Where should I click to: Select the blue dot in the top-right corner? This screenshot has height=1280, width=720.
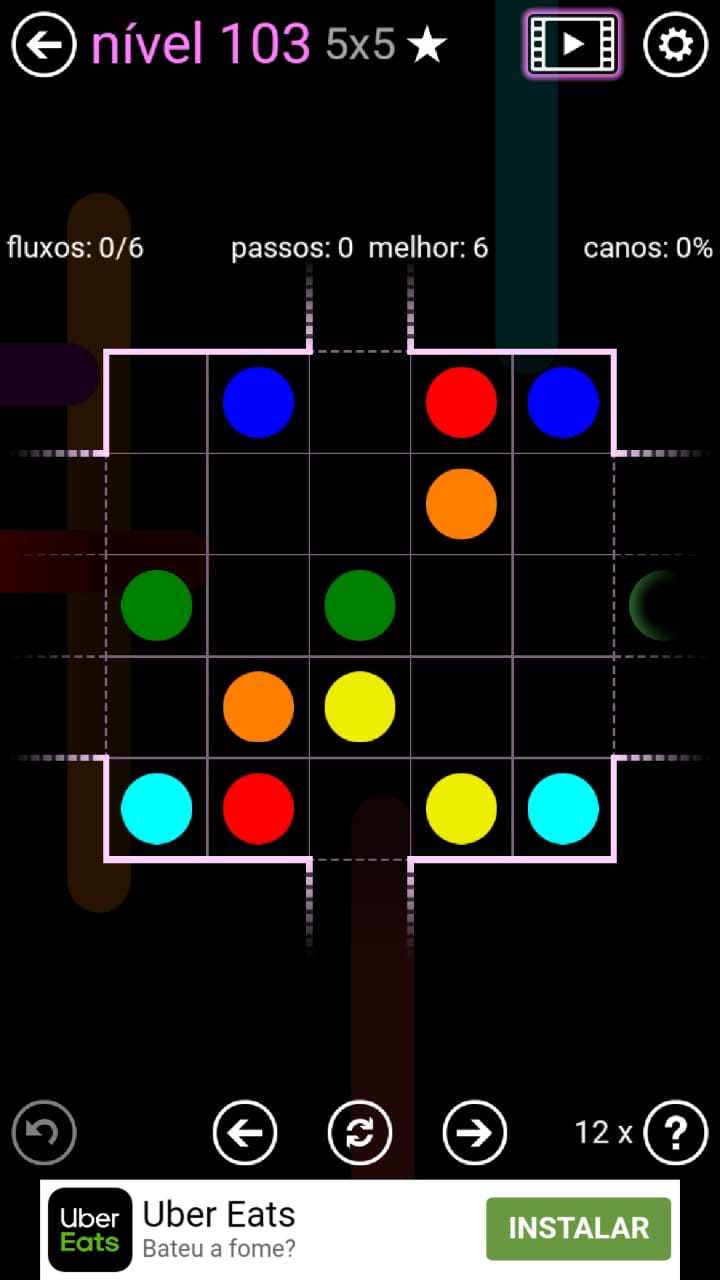(563, 402)
